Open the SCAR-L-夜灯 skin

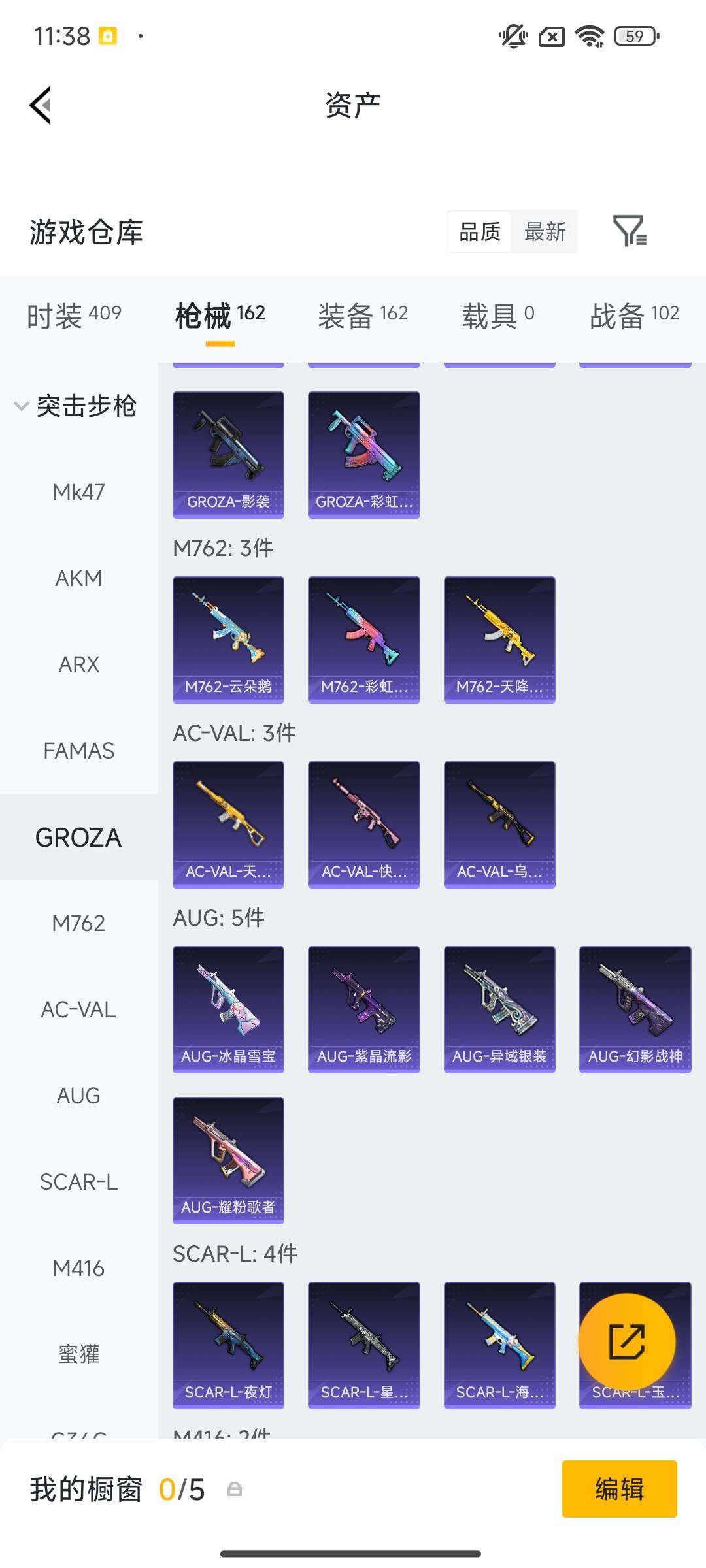coord(228,1345)
